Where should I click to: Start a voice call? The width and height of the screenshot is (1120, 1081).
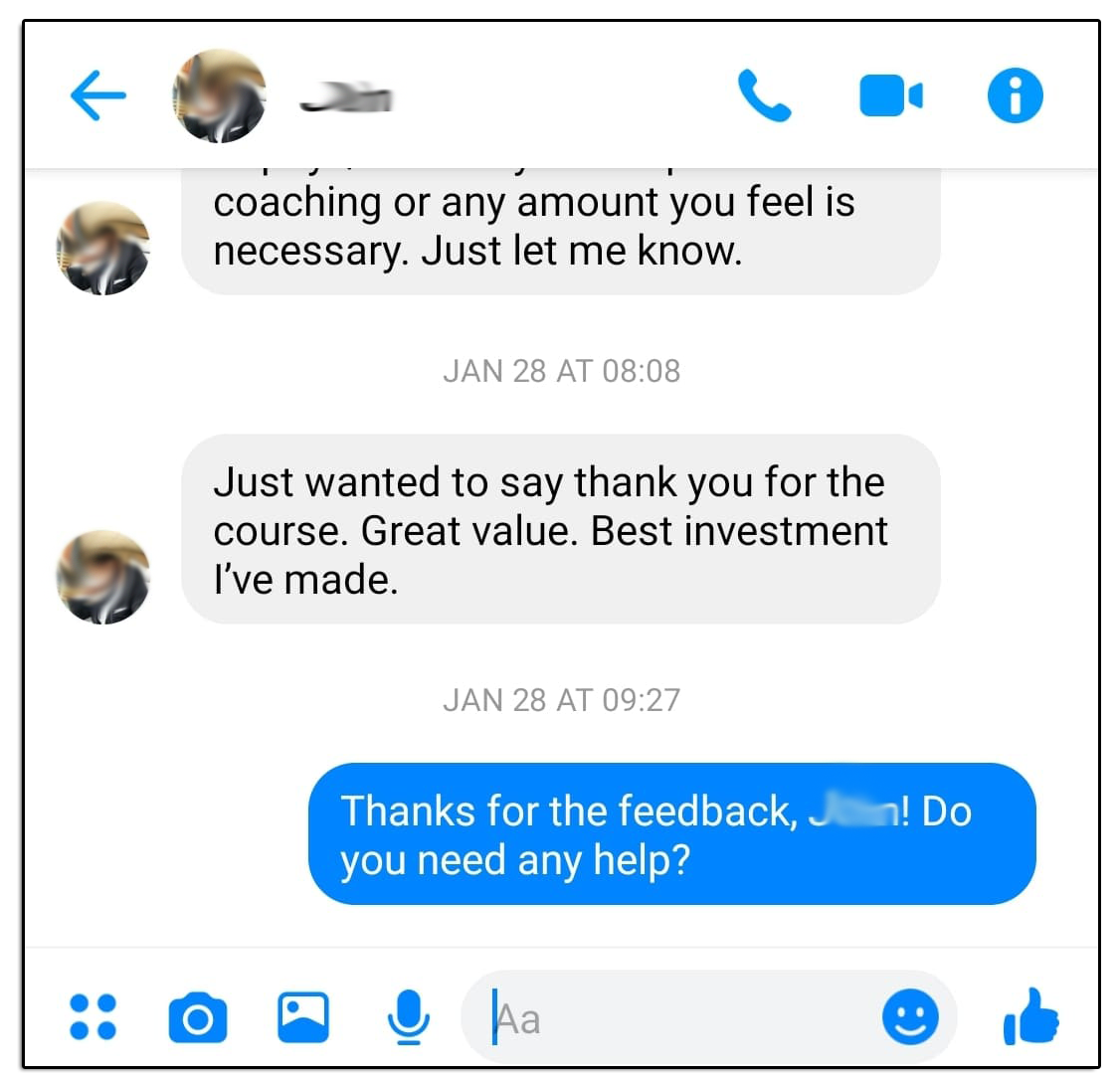(764, 96)
